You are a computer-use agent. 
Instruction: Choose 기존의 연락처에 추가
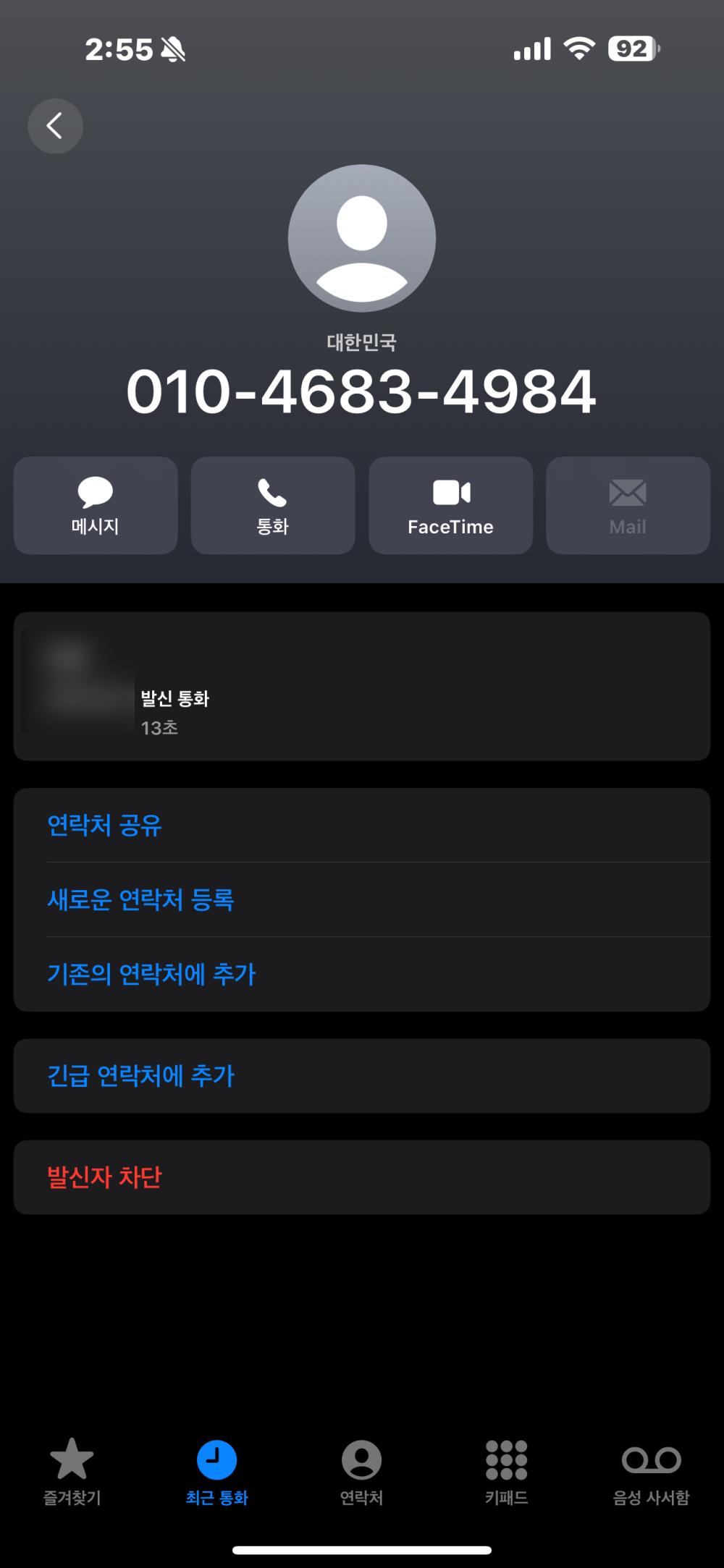[x=152, y=974]
